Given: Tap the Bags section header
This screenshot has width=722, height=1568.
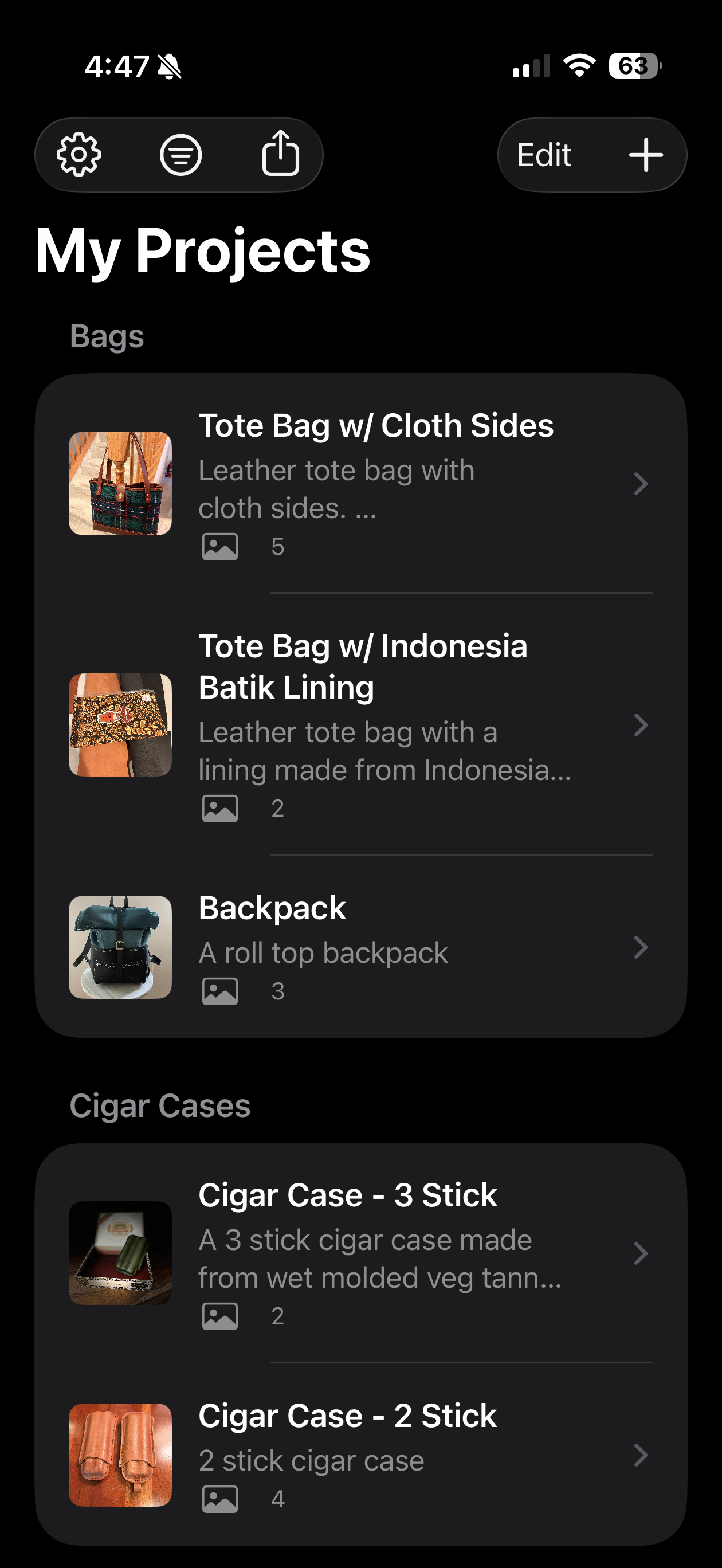Looking at the screenshot, I should coord(107,335).
